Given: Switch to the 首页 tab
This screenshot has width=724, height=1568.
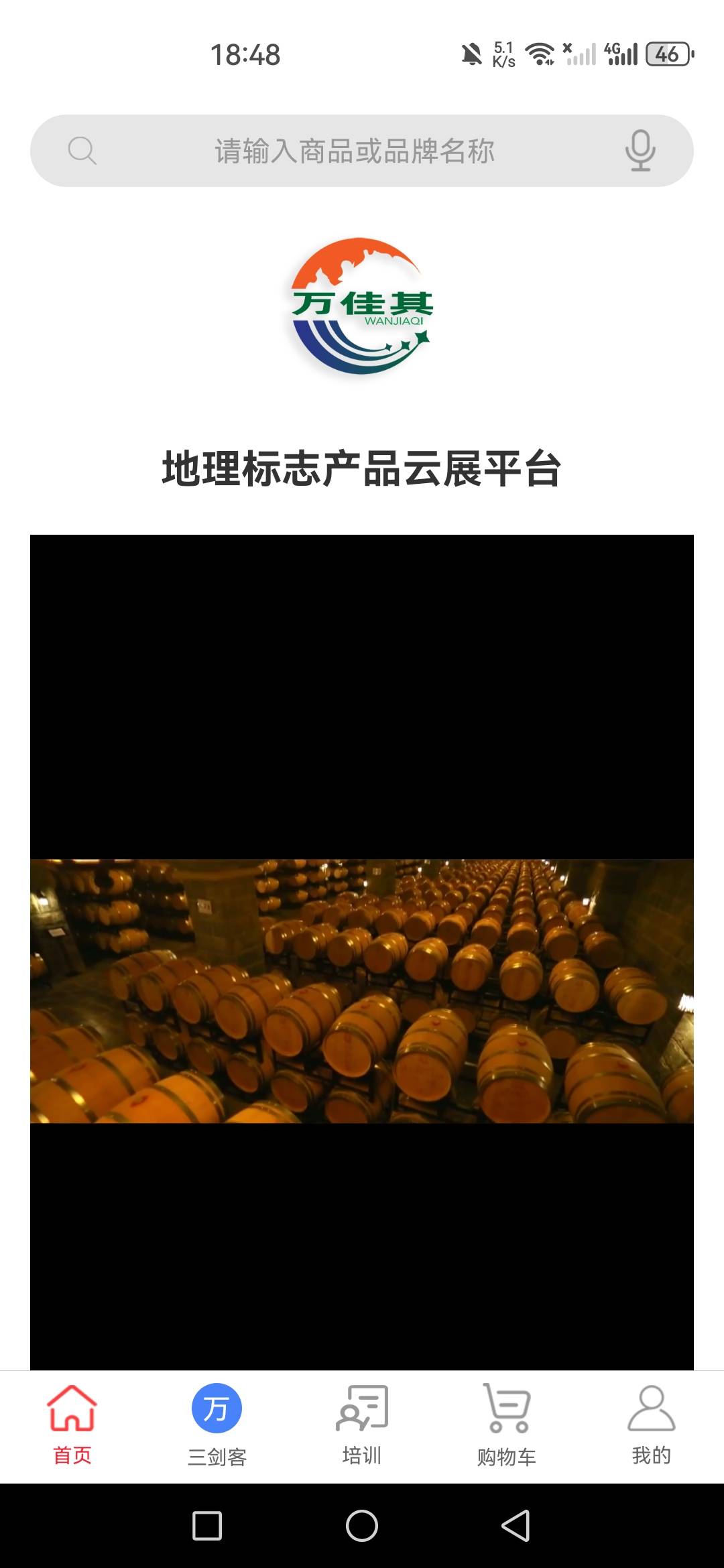Looking at the screenshot, I should pos(72,1425).
